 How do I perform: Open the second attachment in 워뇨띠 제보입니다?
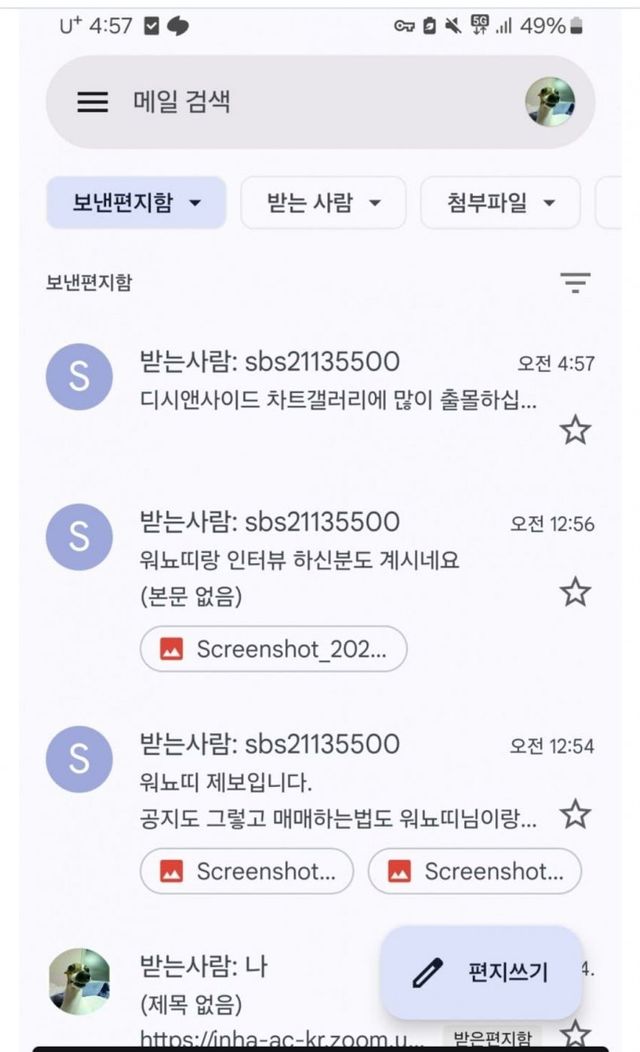[474, 871]
